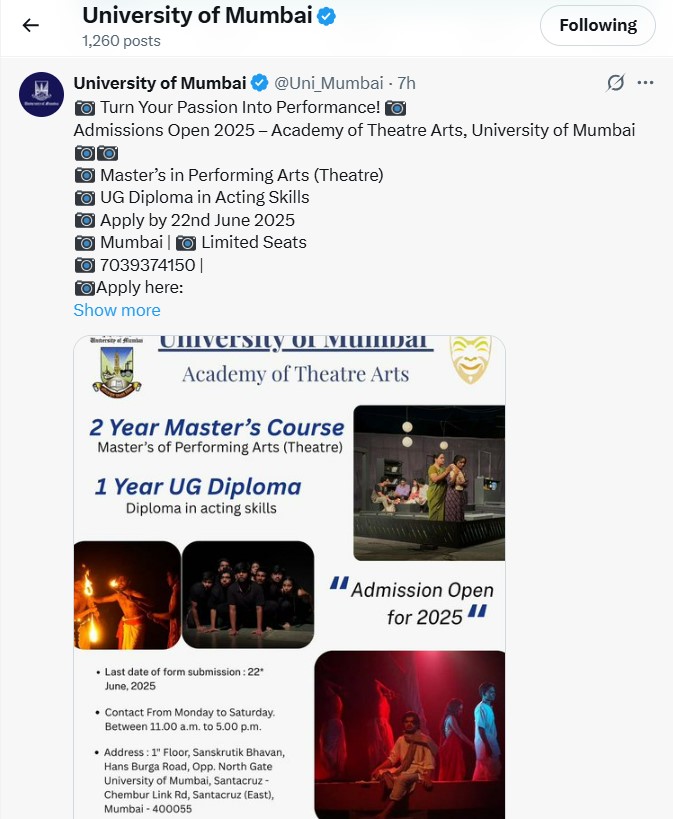Tap the Following button

[x=597, y=26]
